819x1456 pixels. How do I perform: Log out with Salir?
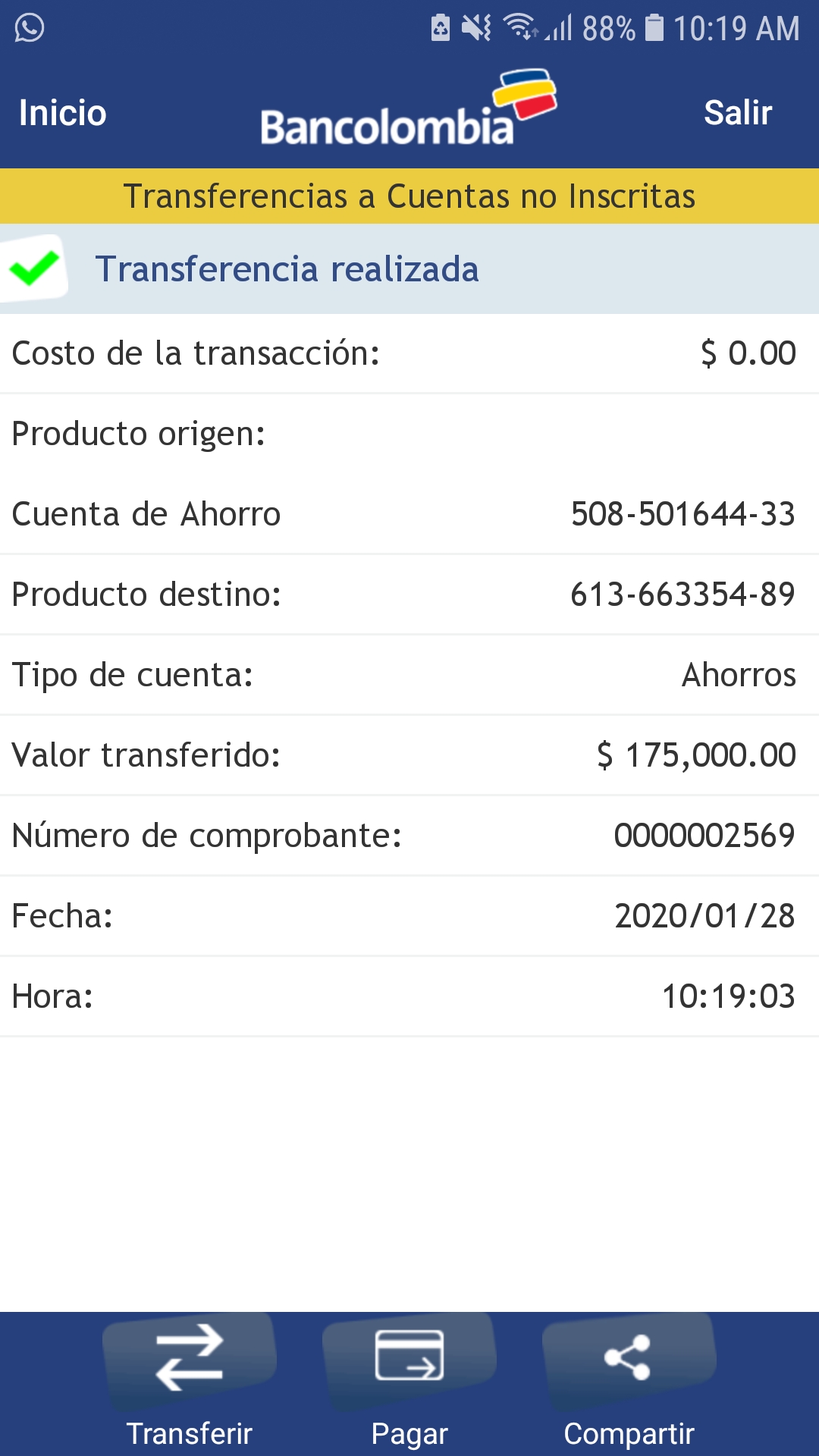(x=737, y=113)
